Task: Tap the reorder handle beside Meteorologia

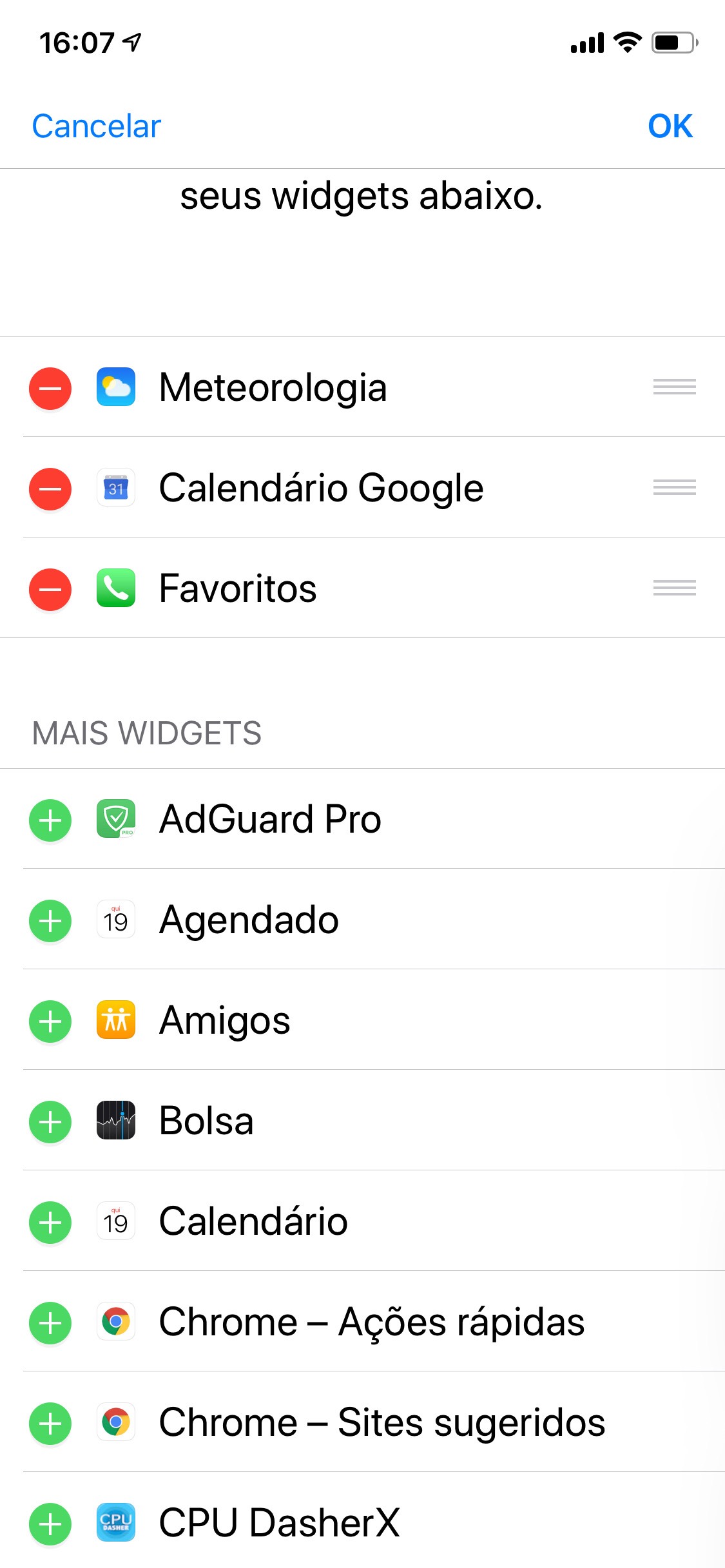Action: (x=675, y=387)
